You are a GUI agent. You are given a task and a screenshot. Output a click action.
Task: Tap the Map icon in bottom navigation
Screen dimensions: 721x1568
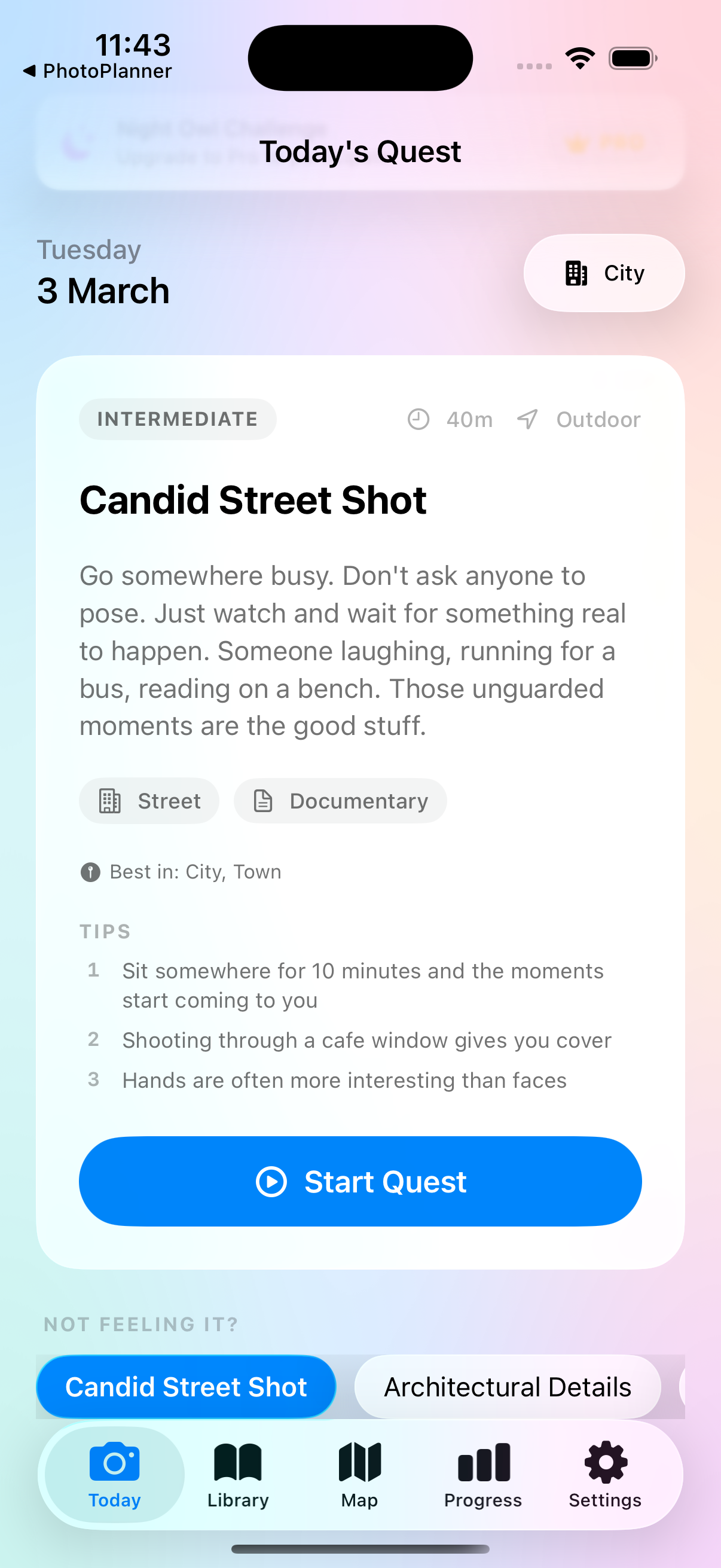tap(359, 1461)
